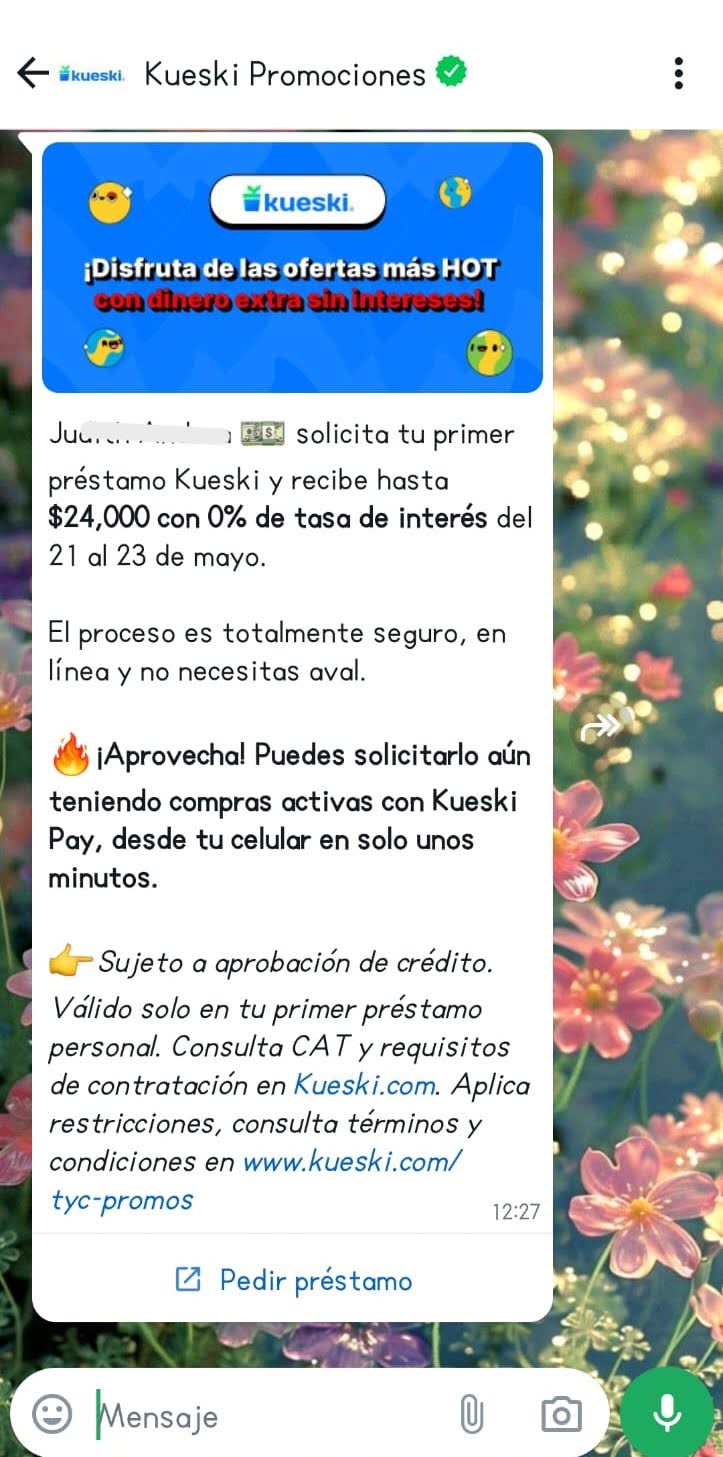Open the camera to send a photo
The image size is (723, 1457).
pos(561,1414)
